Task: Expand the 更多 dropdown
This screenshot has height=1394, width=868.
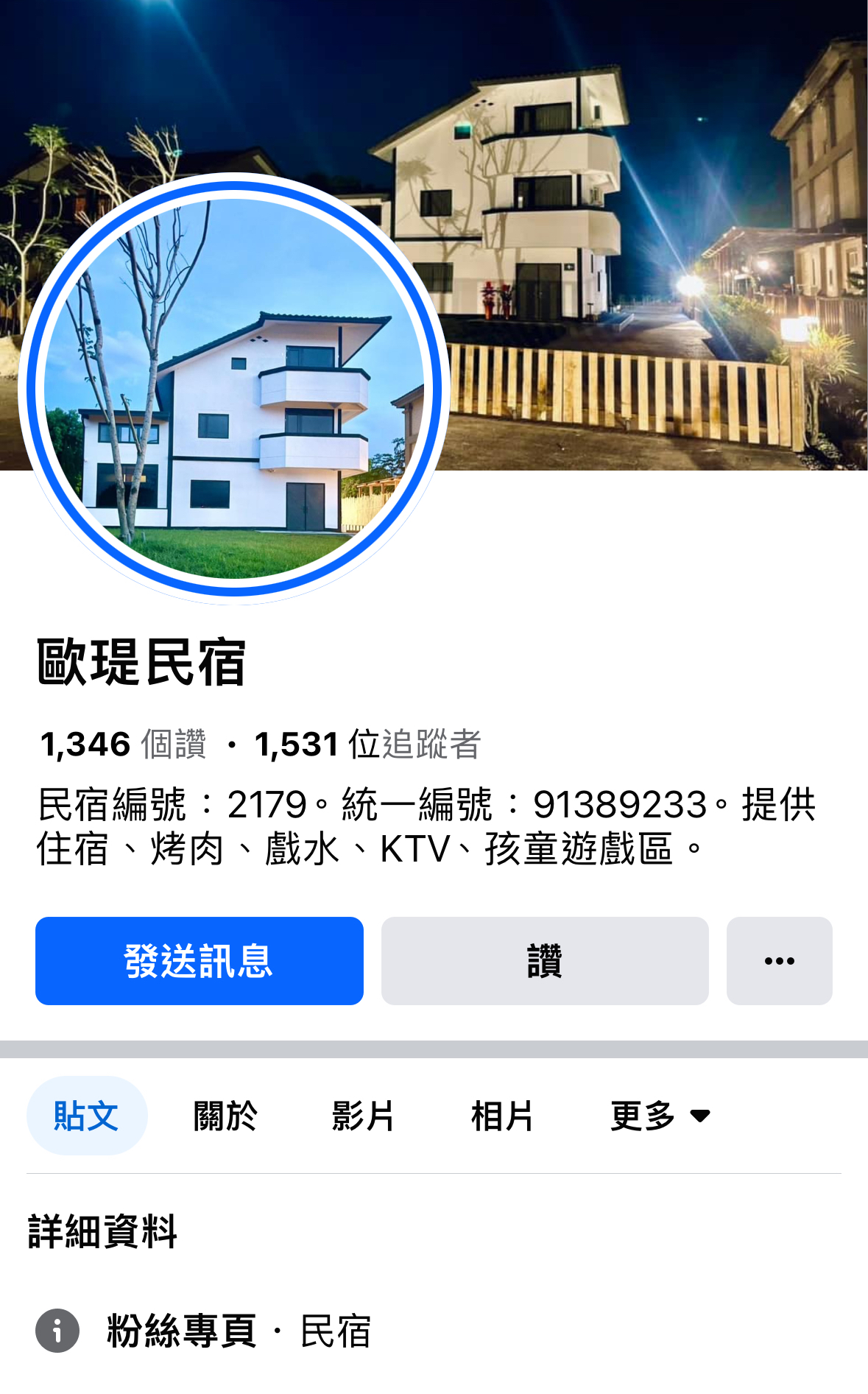Action: 660,1115
